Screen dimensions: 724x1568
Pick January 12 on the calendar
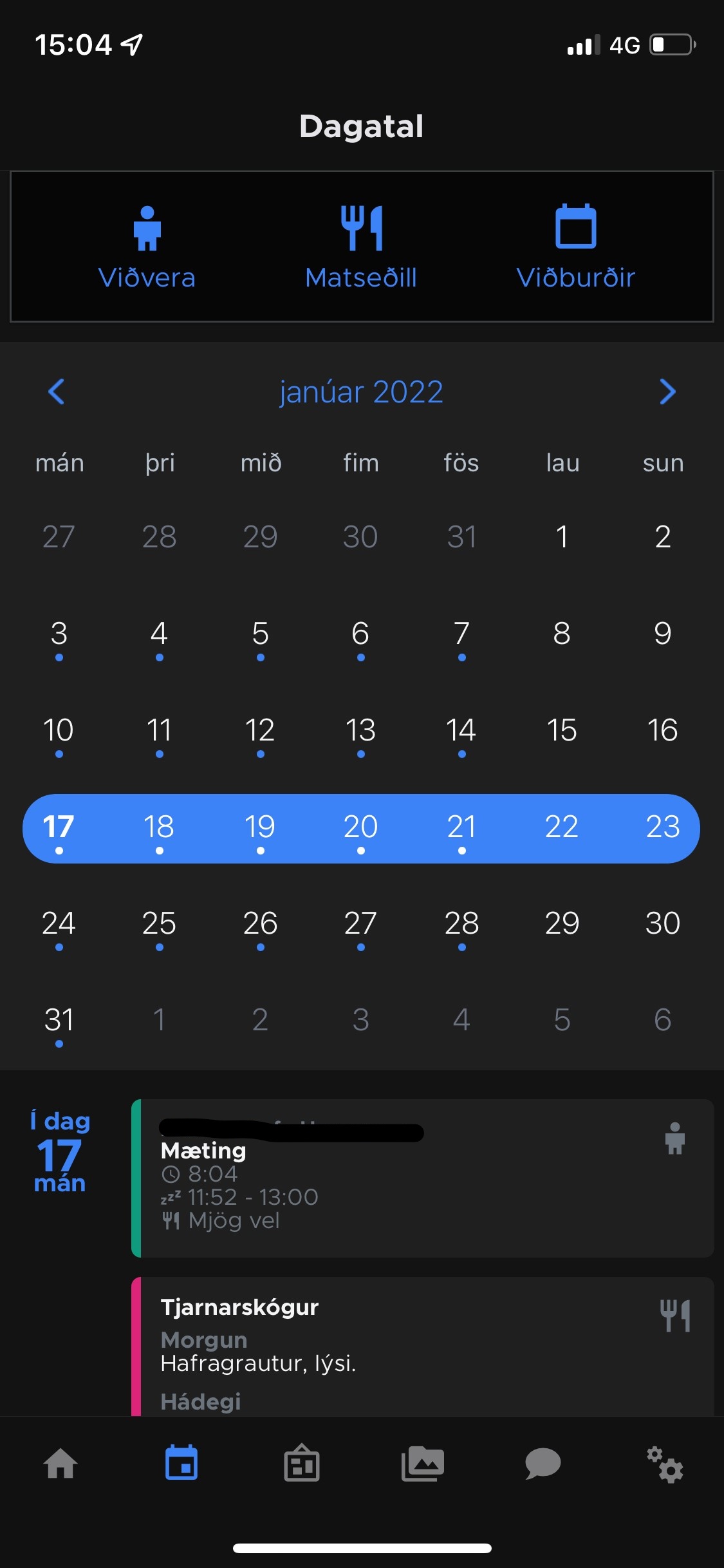[x=260, y=734]
